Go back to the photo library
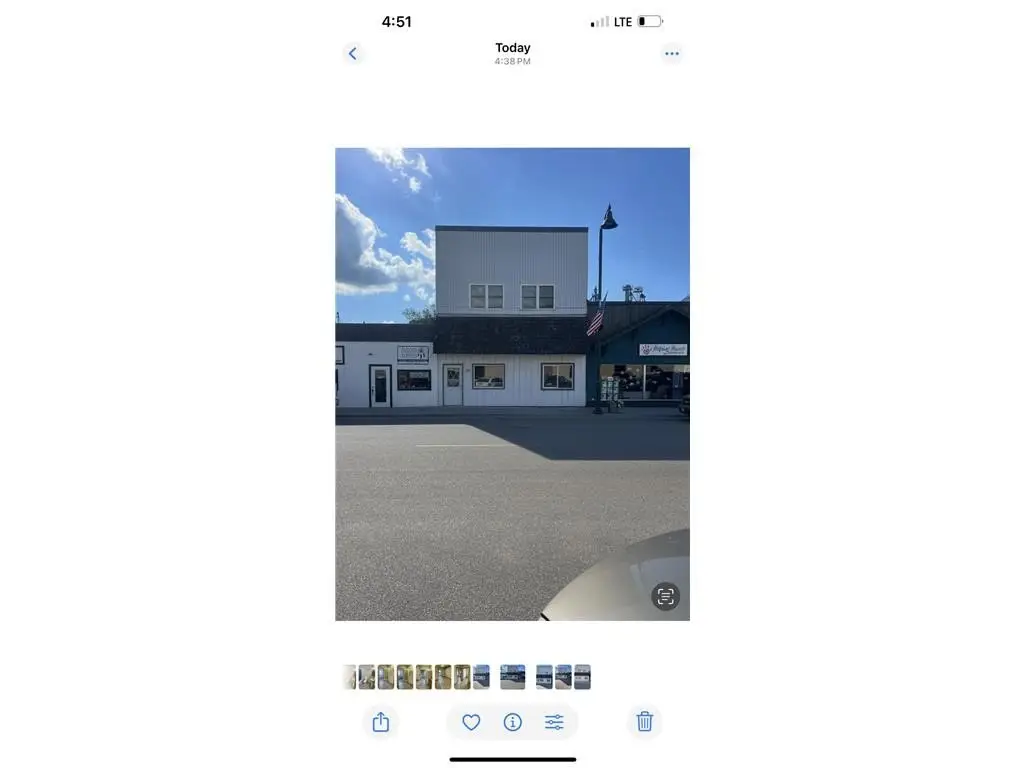The height and width of the screenshot is (768, 1024). (x=352, y=54)
